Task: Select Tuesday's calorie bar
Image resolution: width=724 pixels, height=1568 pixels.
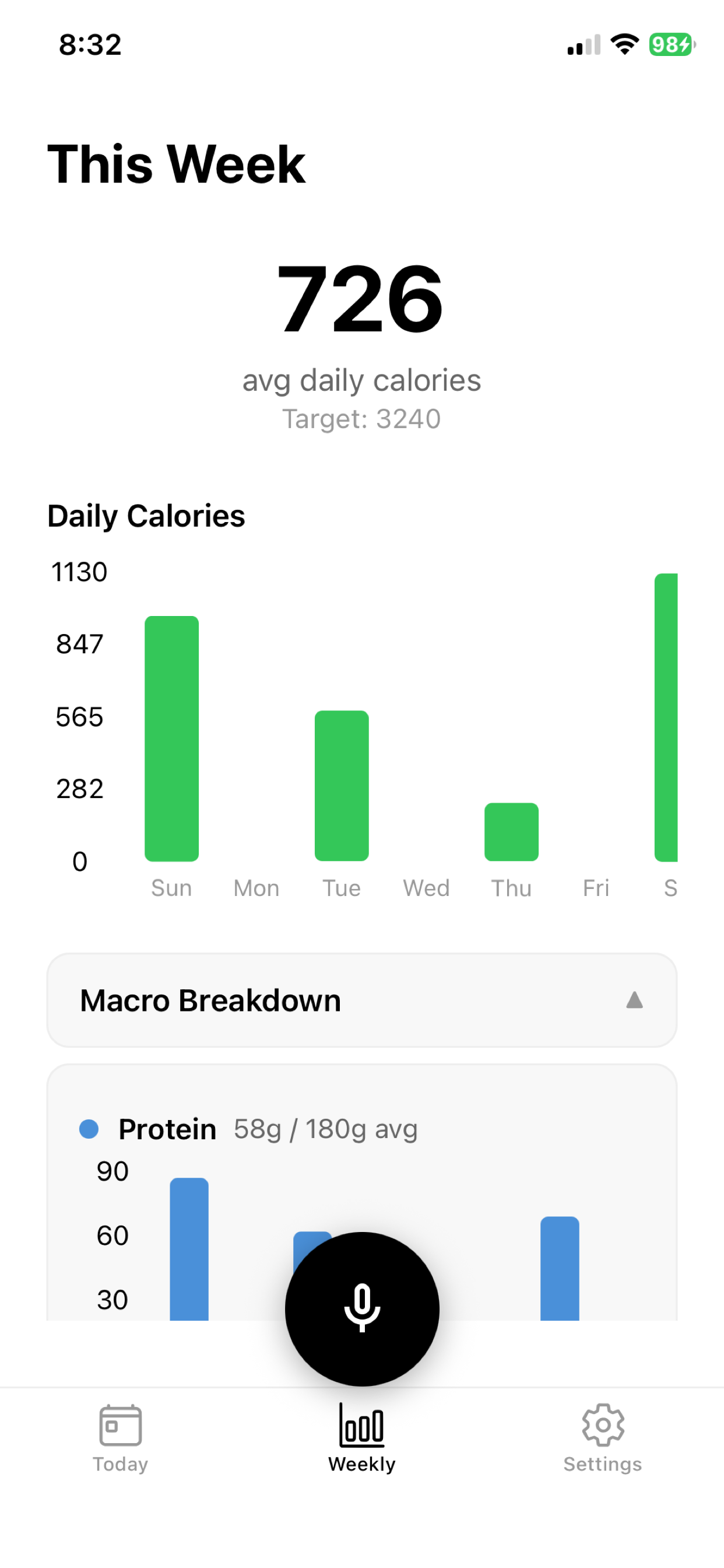Action: [342, 785]
